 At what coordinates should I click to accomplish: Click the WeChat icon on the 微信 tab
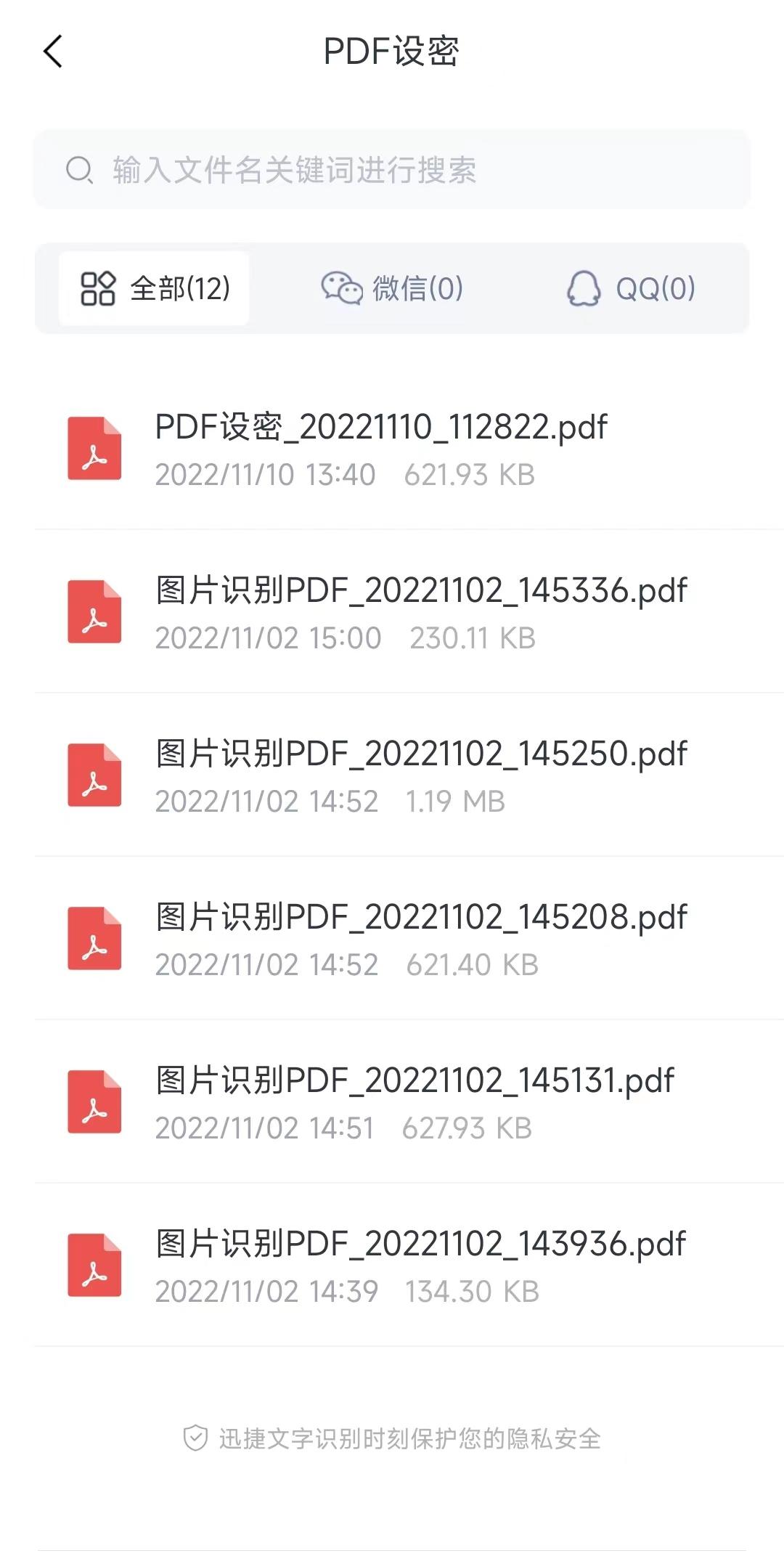pos(343,288)
